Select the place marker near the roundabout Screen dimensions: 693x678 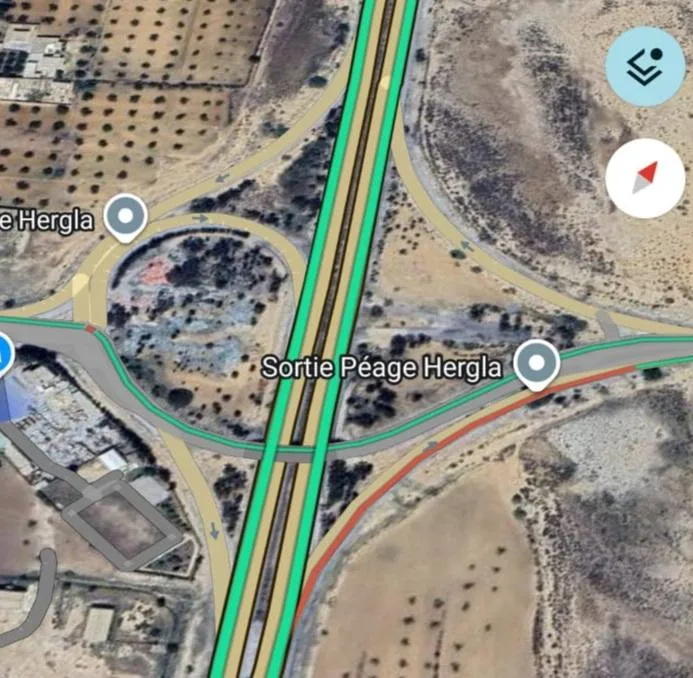click(x=126, y=217)
